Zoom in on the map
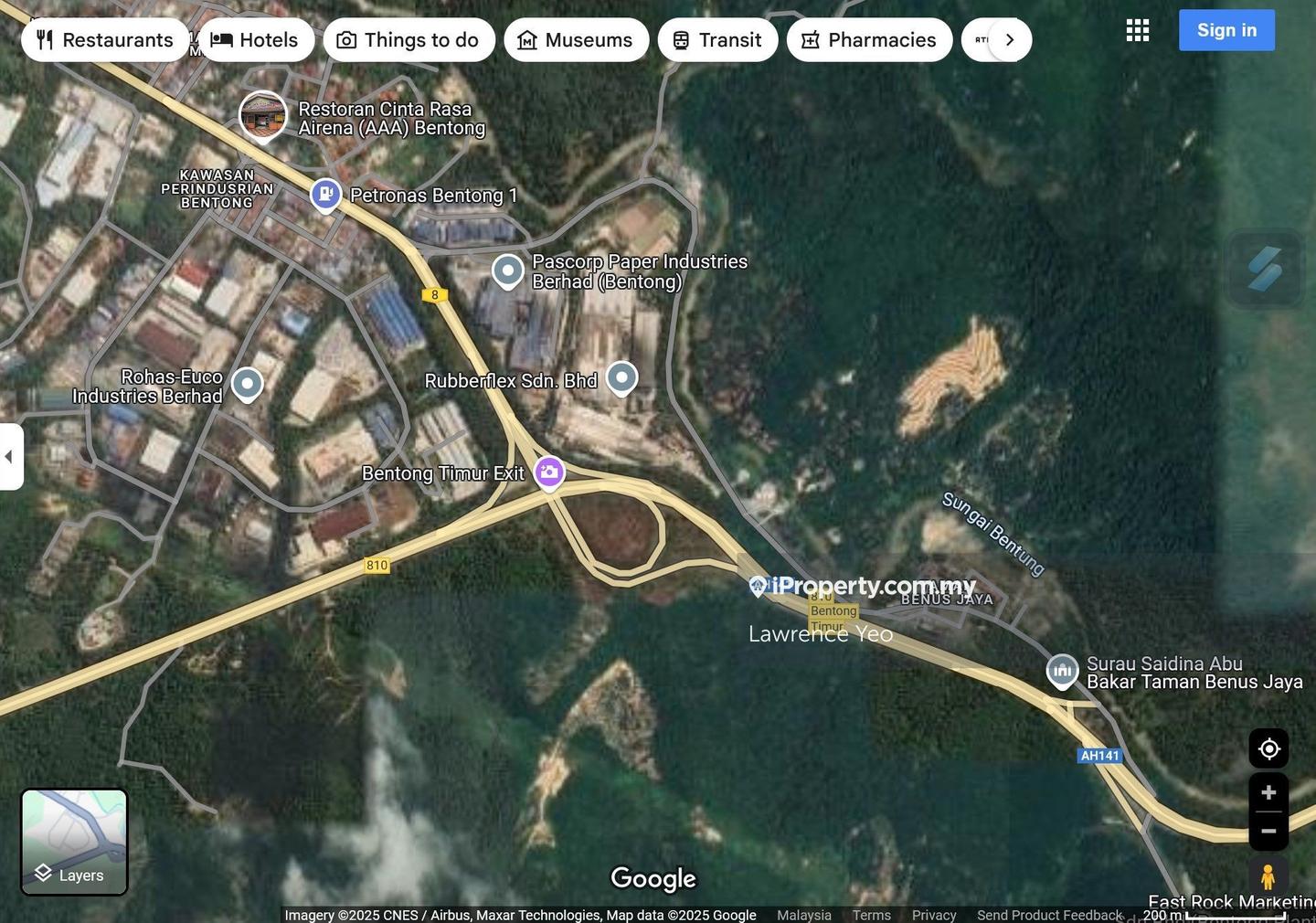1316x923 pixels. click(x=1268, y=792)
